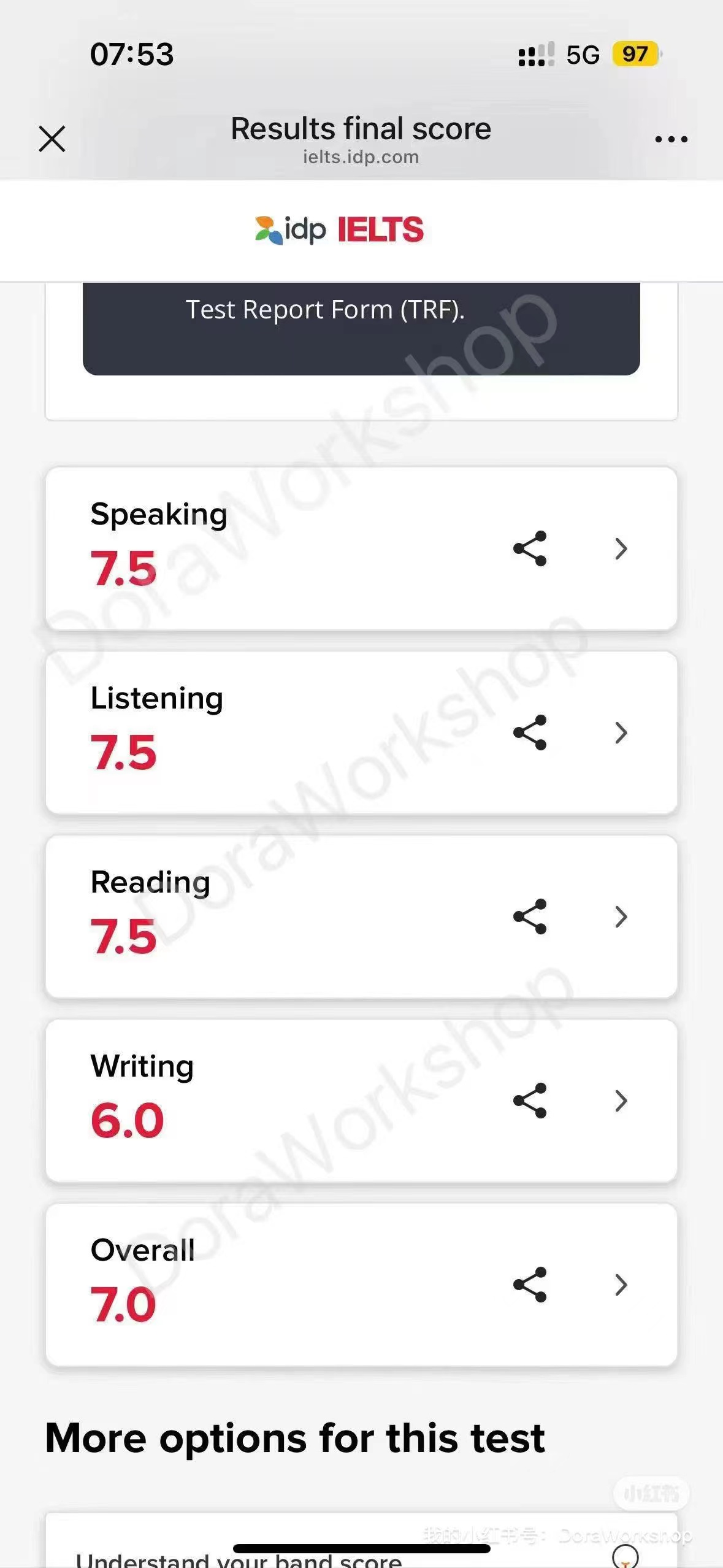Viewport: 723px width, 1568px height.
Task: Open Overall band score details
Action: pyautogui.click(x=621, y=1285)
